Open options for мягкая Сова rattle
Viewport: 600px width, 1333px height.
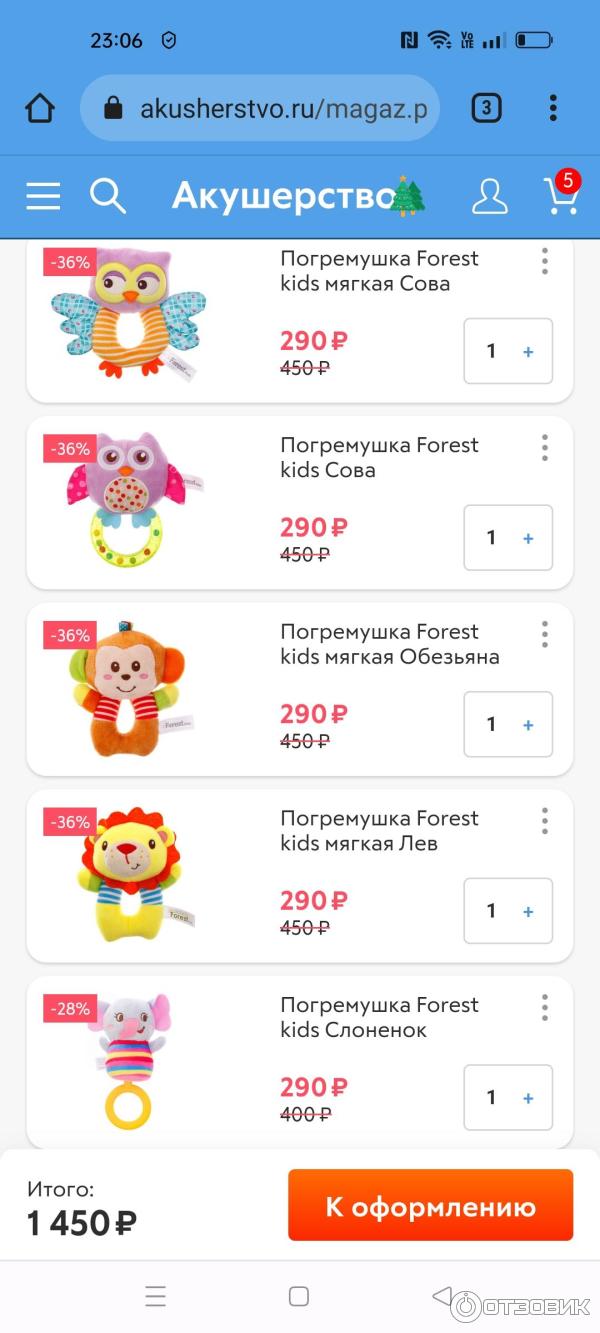545,261
